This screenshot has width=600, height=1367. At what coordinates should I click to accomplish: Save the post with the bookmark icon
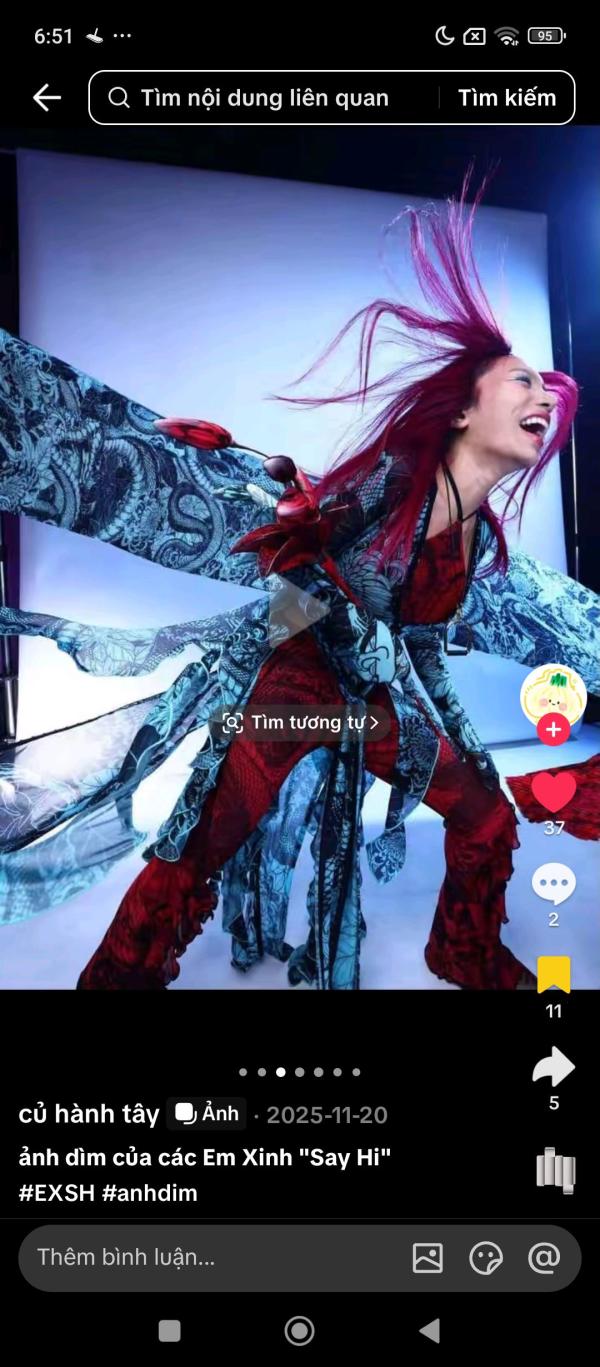(x=553, y=975)
